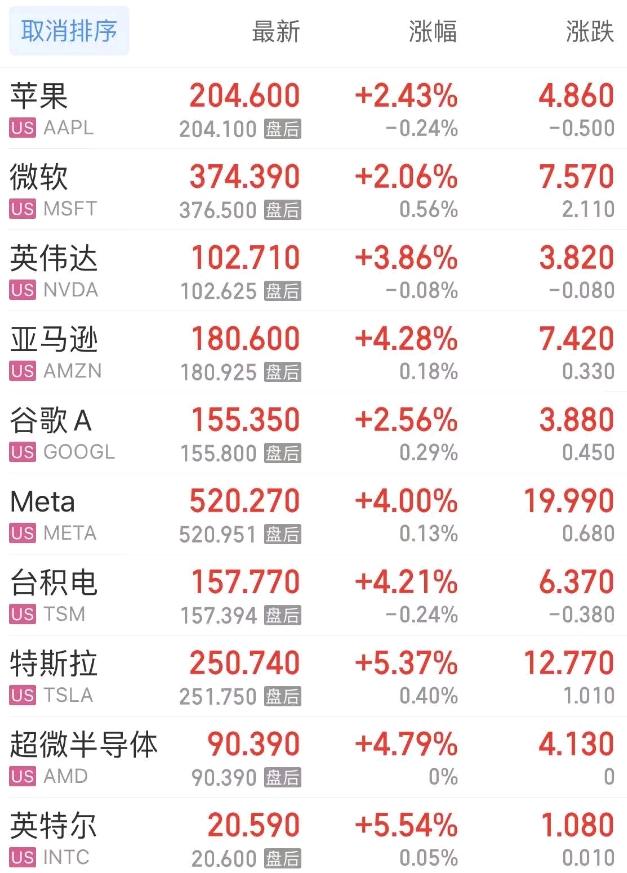
Task: Sort stocks by 涨幅 header
Action: (x=433, y=32)
